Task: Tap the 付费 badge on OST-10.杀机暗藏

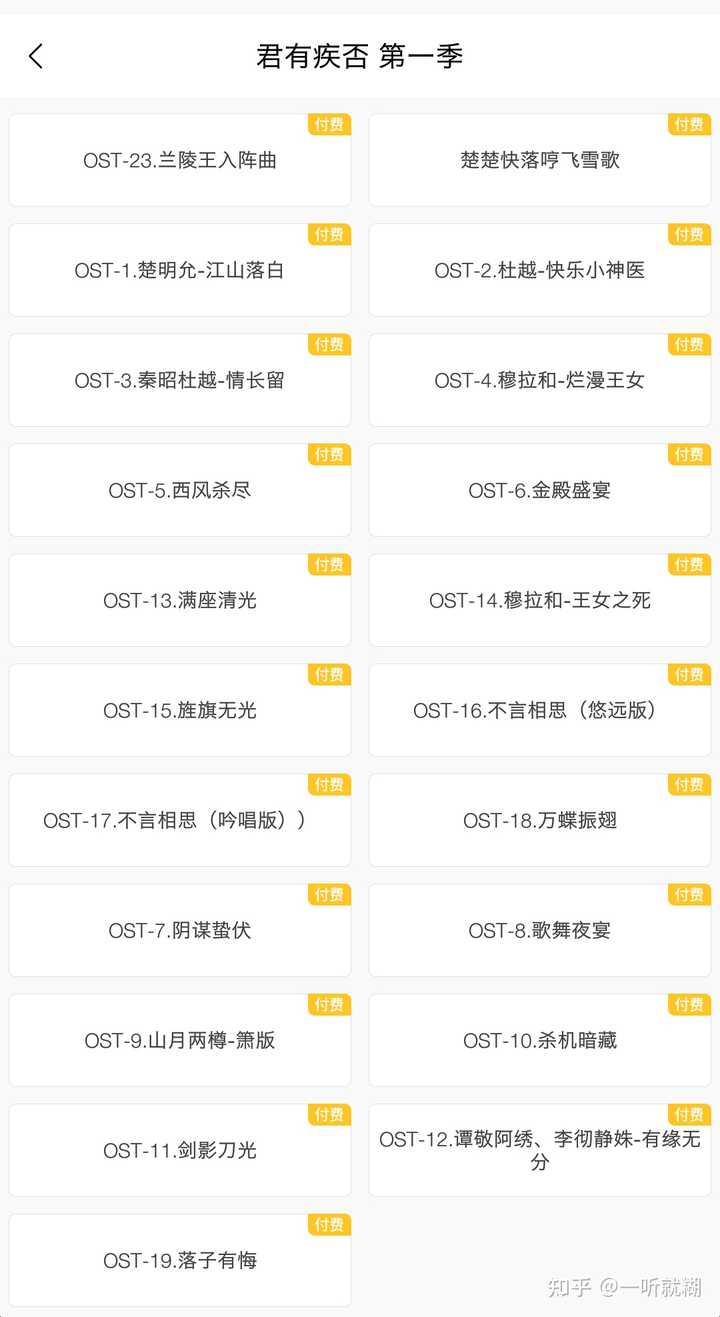Action: tap(688, 1005)
